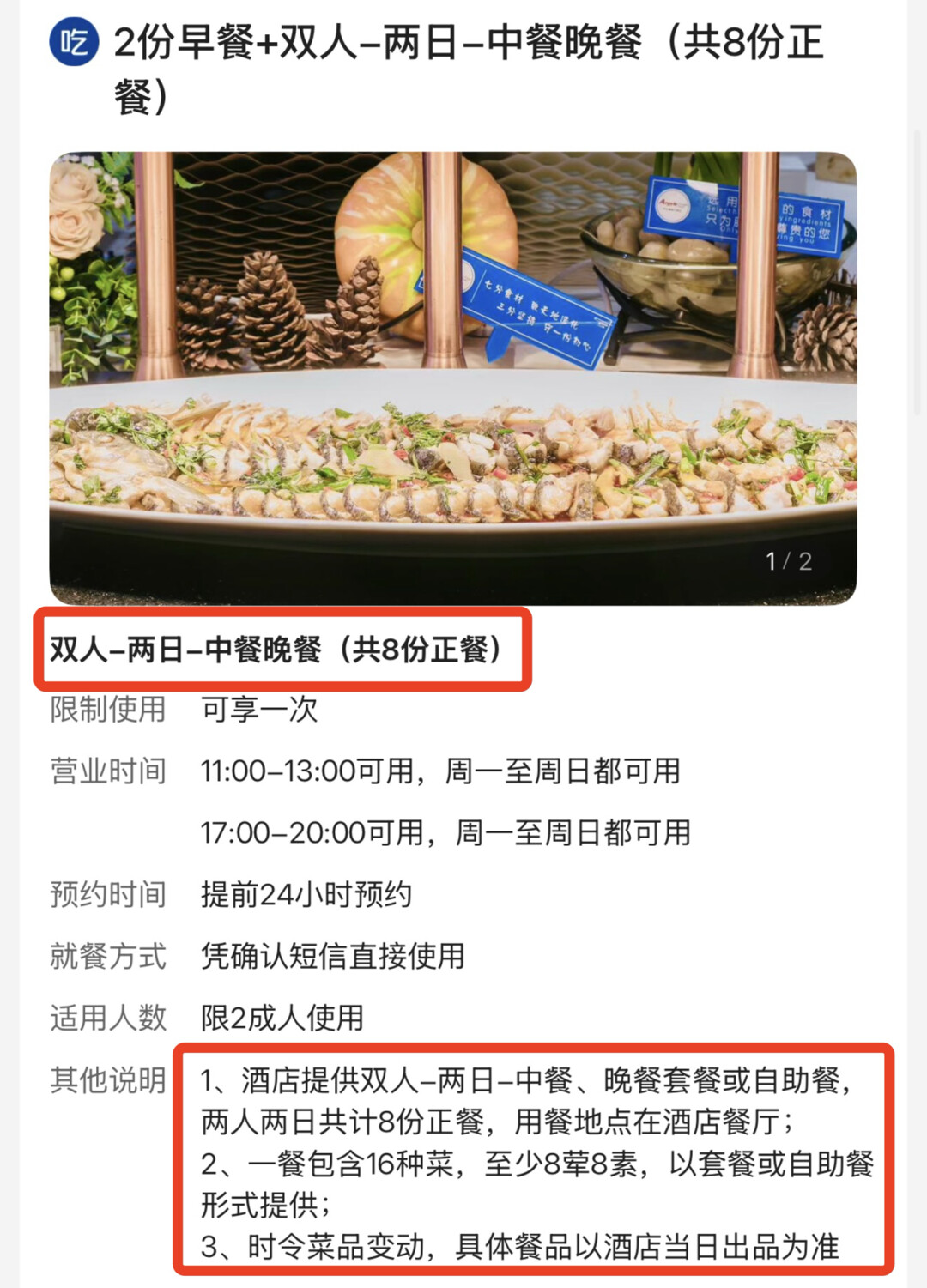
Task: Open the buffet dish photo in the carousel
Action: pos(452,378)
